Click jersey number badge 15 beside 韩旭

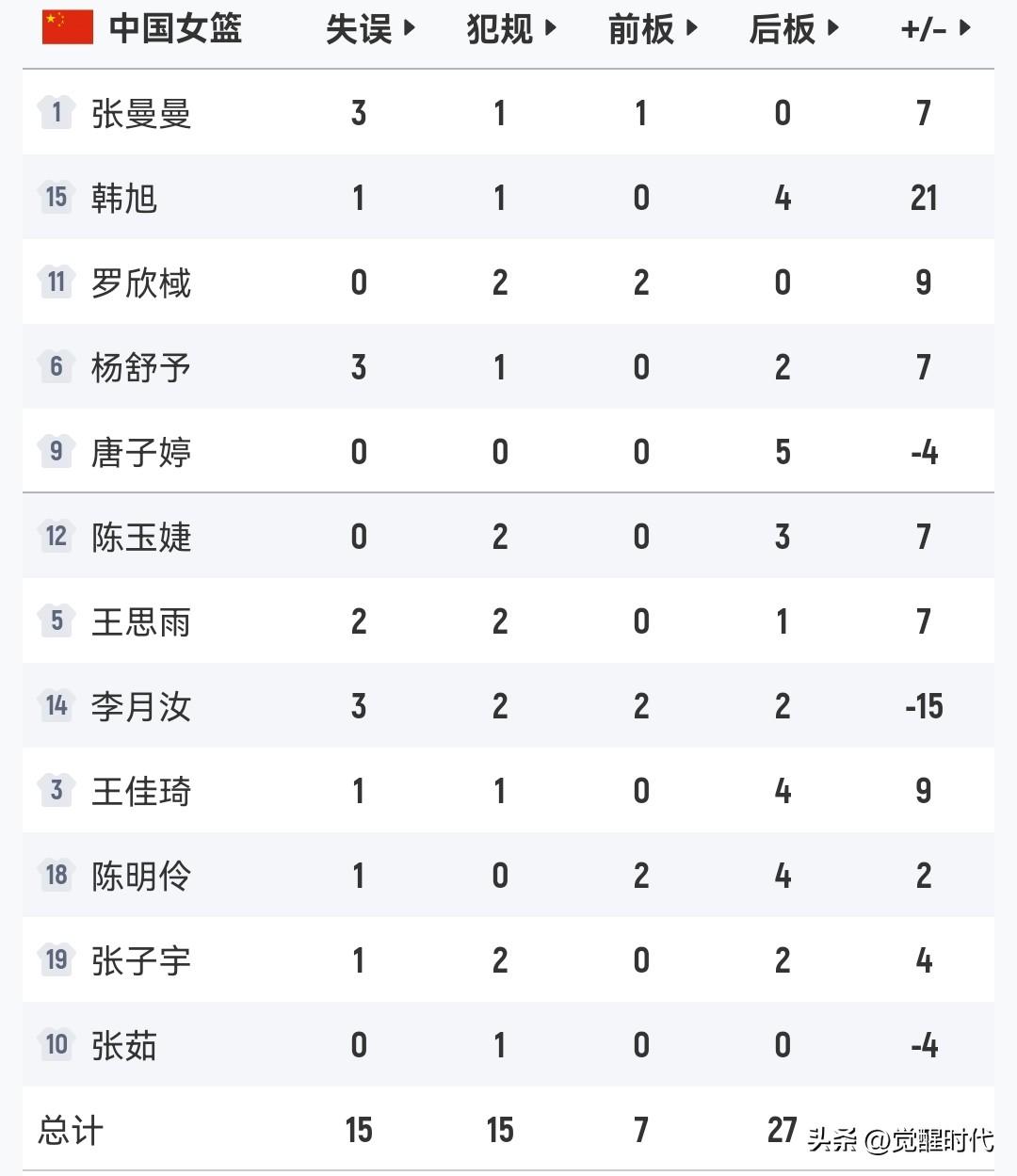[x=55, y=197]
